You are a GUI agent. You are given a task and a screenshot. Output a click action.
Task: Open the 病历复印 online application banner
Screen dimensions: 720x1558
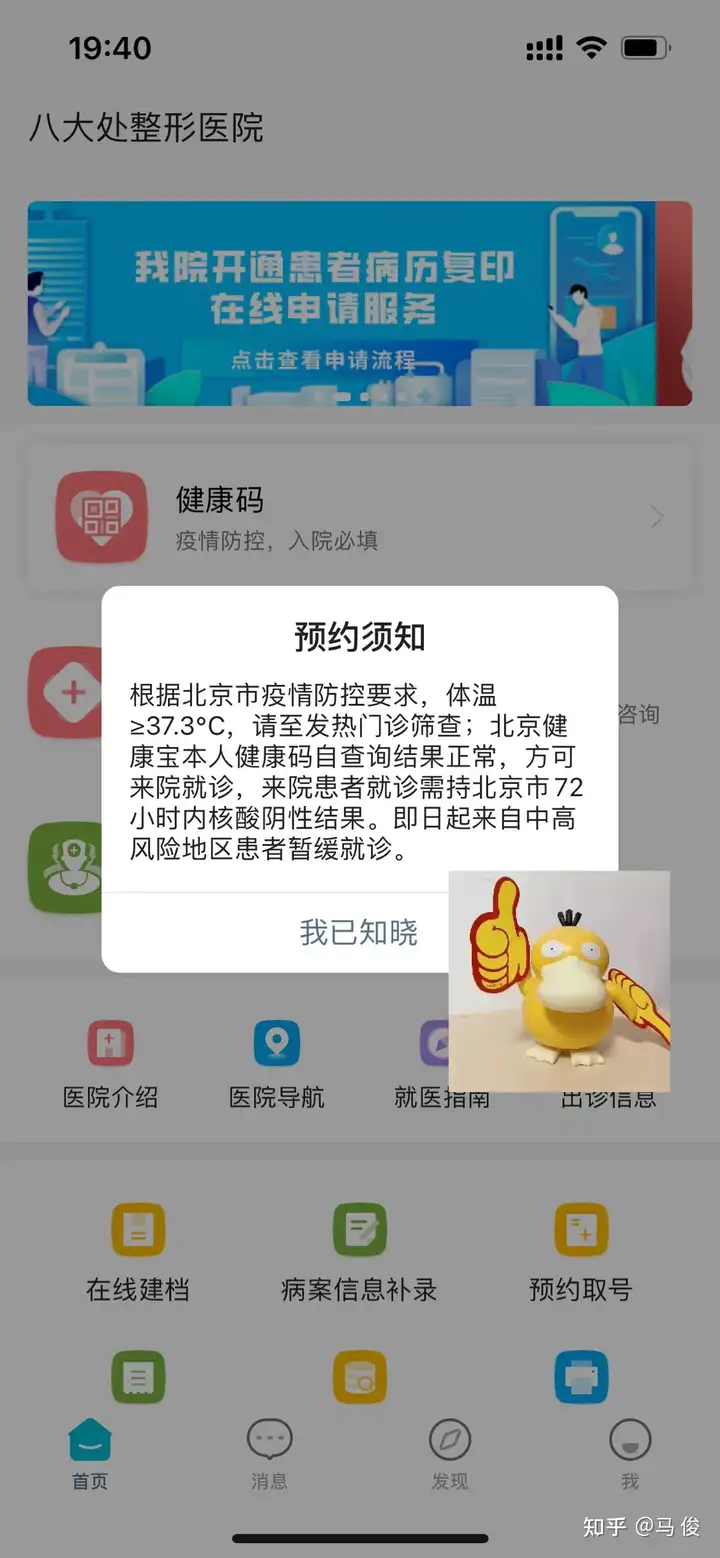(360, 303)
